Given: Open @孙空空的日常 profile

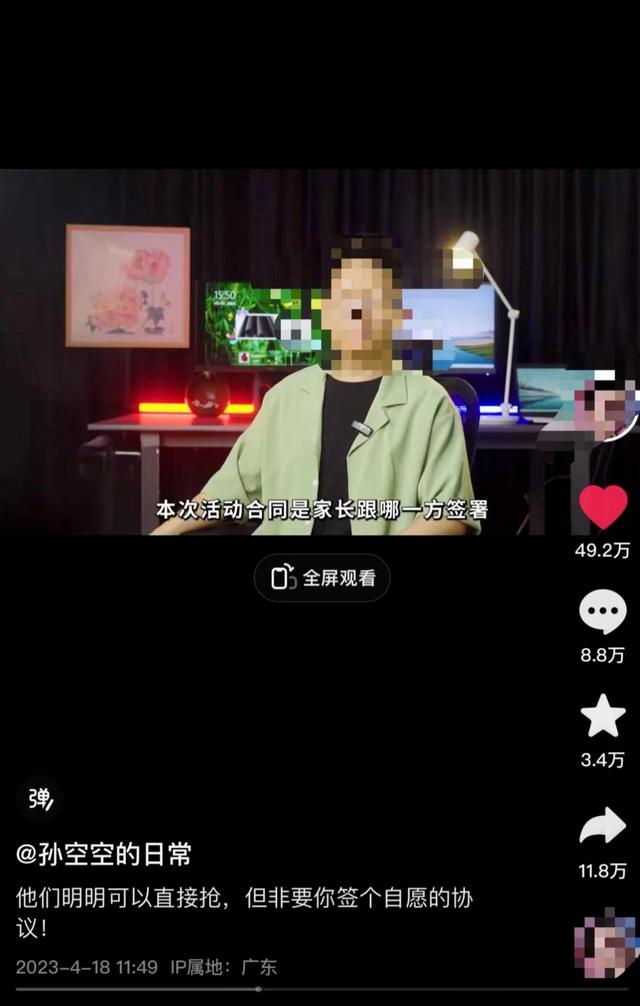Looking at the screenshot, I should [104, 855].
